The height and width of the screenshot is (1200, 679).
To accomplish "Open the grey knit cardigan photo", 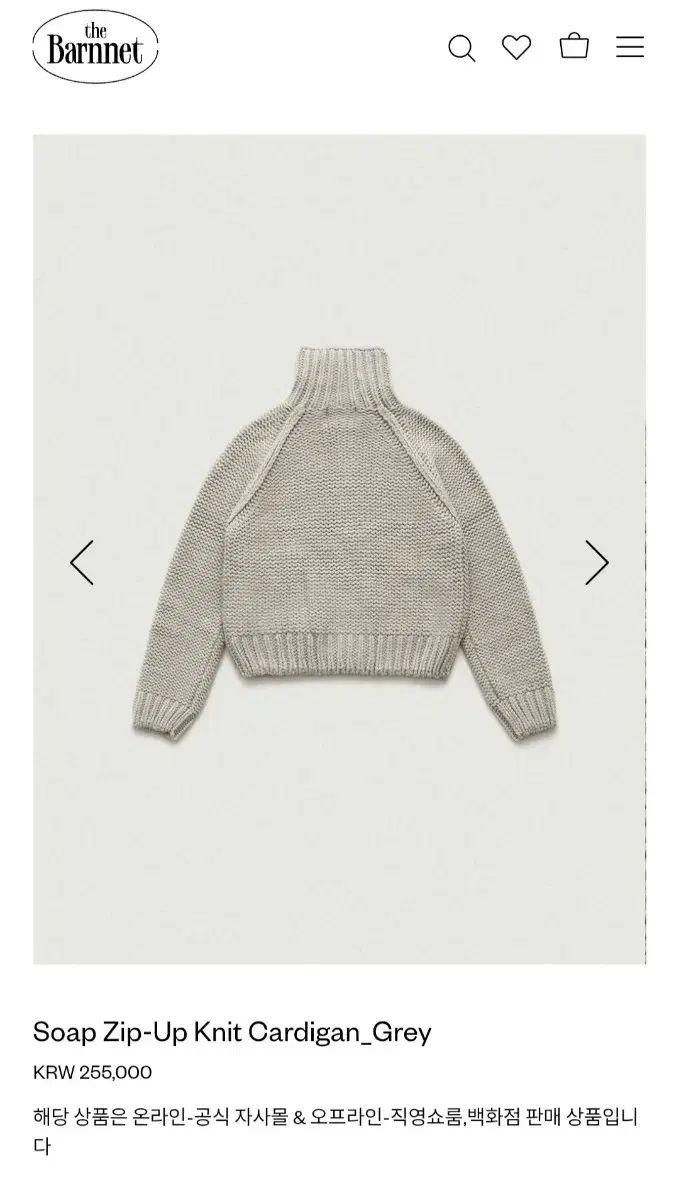I will [340, 545].
